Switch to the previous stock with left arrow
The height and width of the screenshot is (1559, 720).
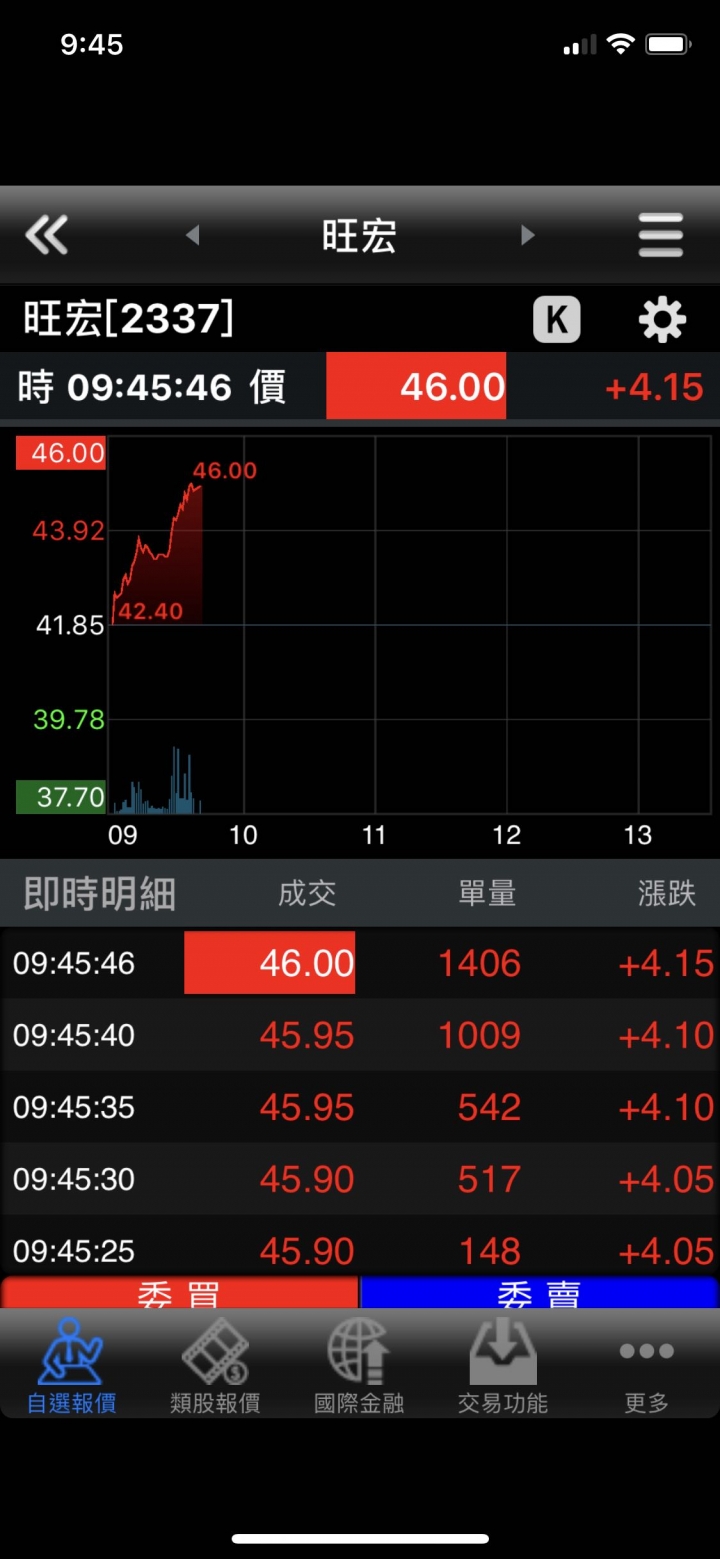[x=193, y=236]
